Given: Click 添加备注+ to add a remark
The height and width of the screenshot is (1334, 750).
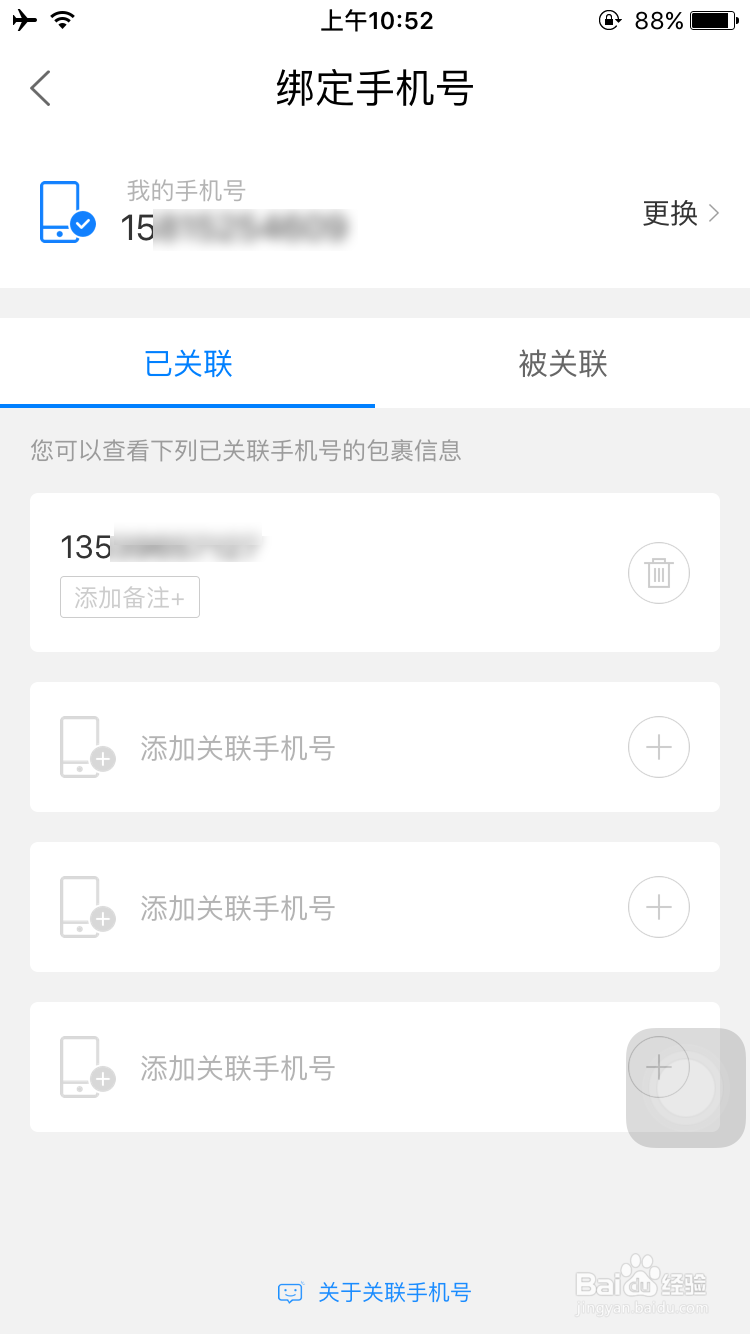Looking at the screenshot, I should (x=130, y=597).
